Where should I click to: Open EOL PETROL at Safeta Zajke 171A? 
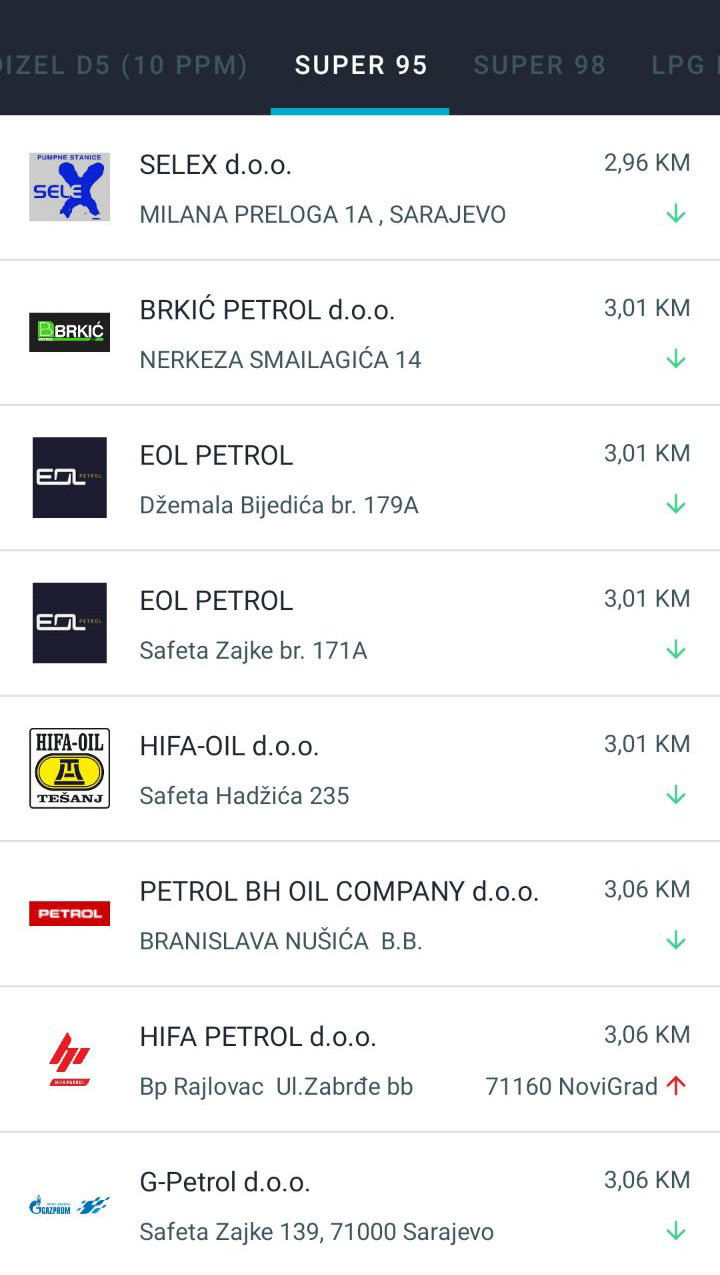[360, 623]
